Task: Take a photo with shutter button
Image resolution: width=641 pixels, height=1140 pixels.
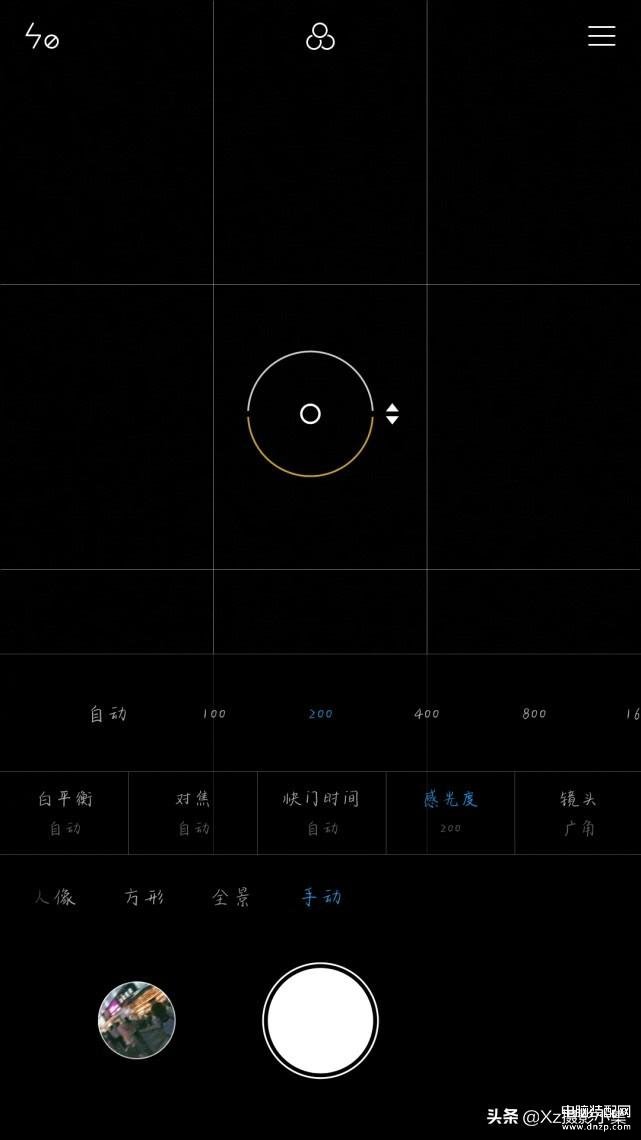Action: (x=320, y=1020)
